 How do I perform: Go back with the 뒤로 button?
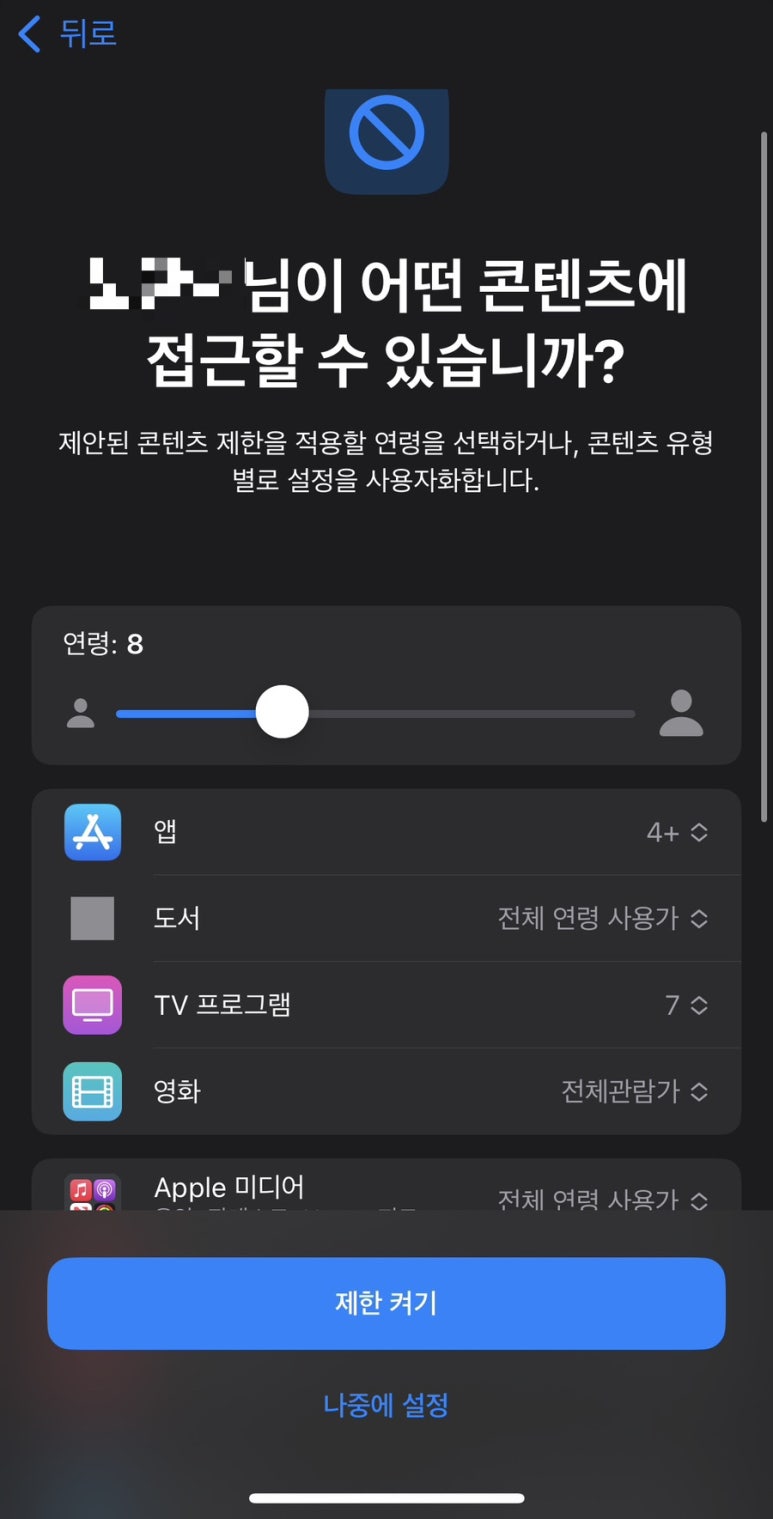pyautogui.click(x=68, y=34)
